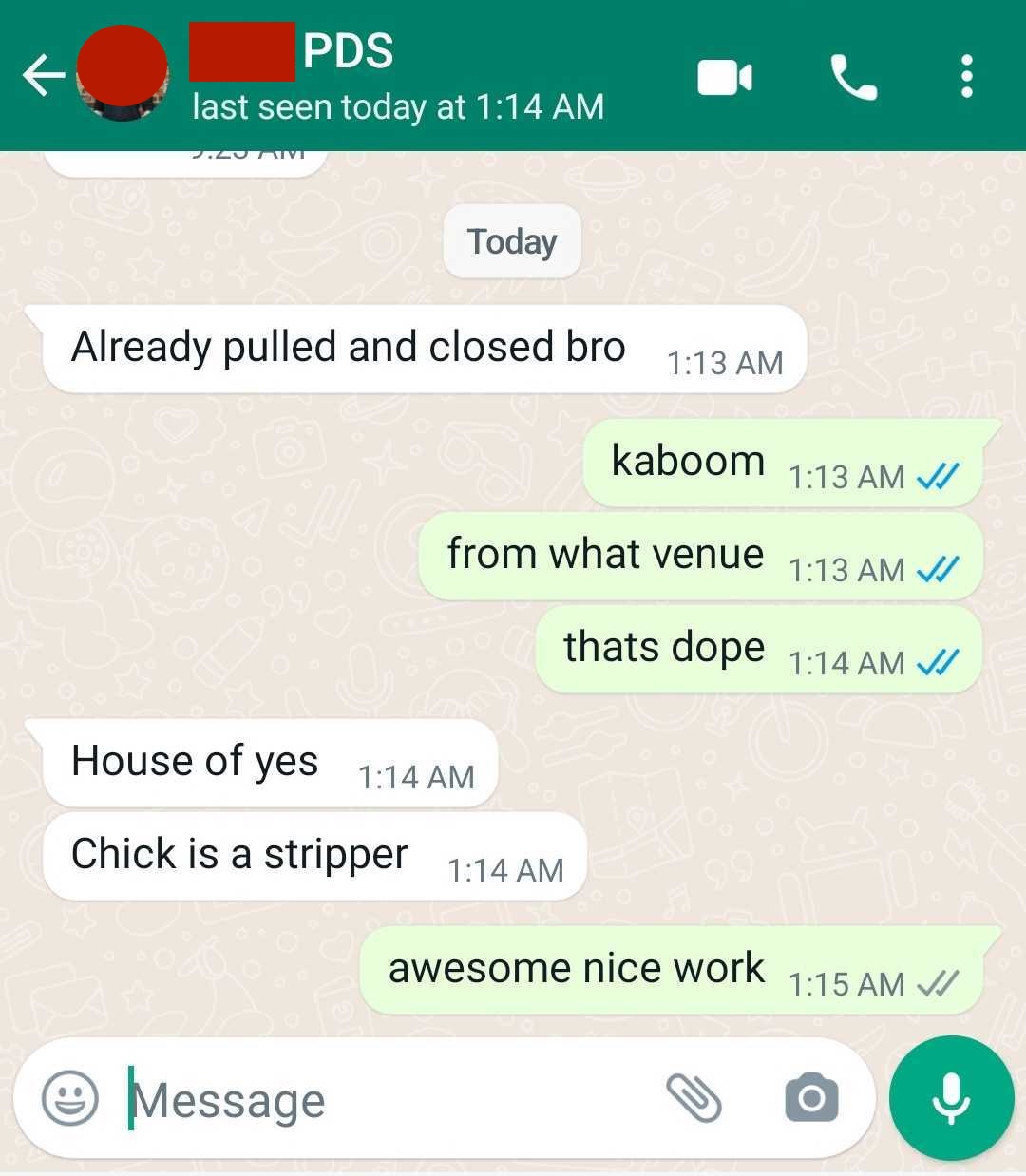1026x1176 pixels.
Task: Attach a file with the paperclip
Action: 694,1098
